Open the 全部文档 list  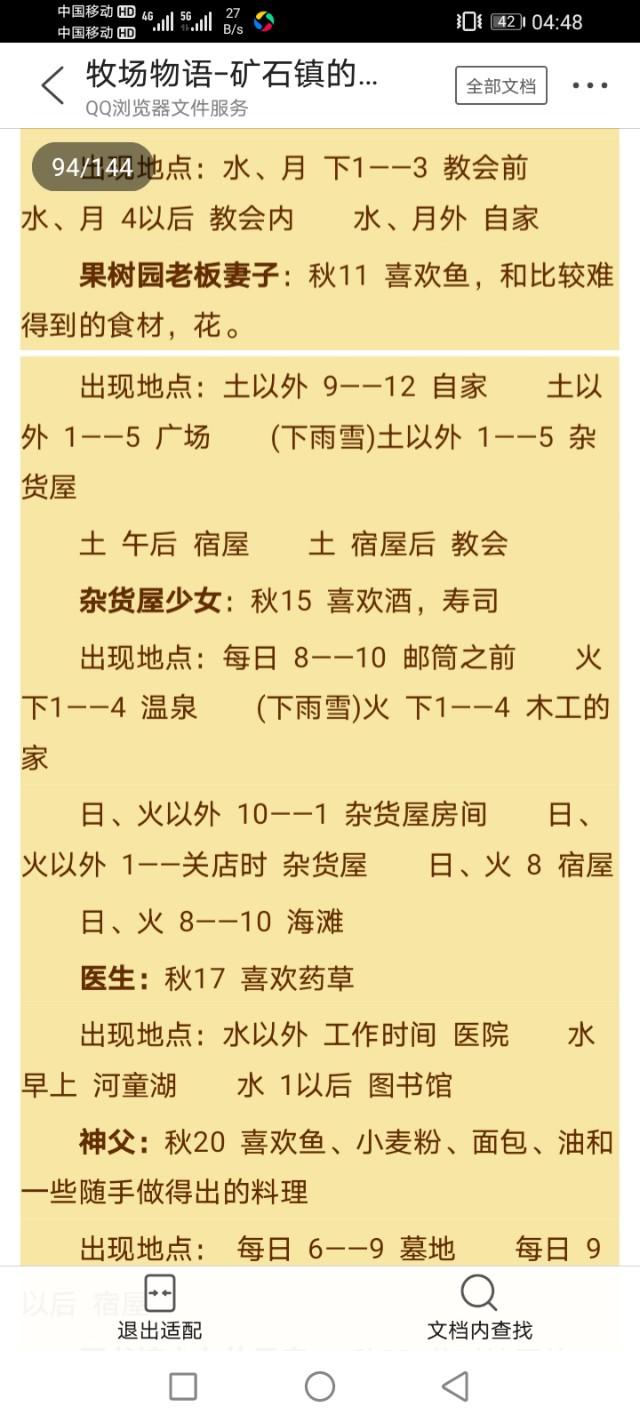coord(501,86)
